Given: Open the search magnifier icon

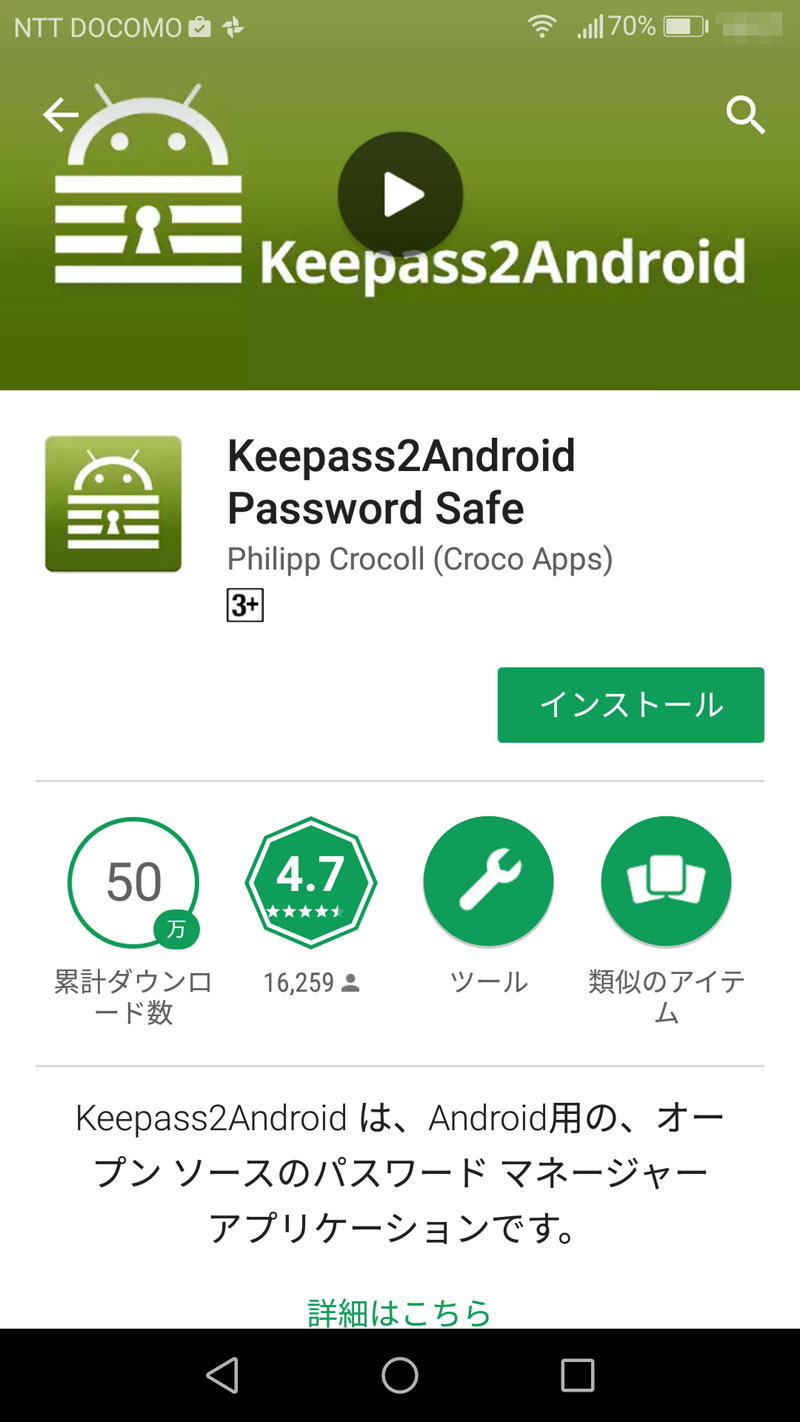Looking at the screenshot, I should [745, 116].
